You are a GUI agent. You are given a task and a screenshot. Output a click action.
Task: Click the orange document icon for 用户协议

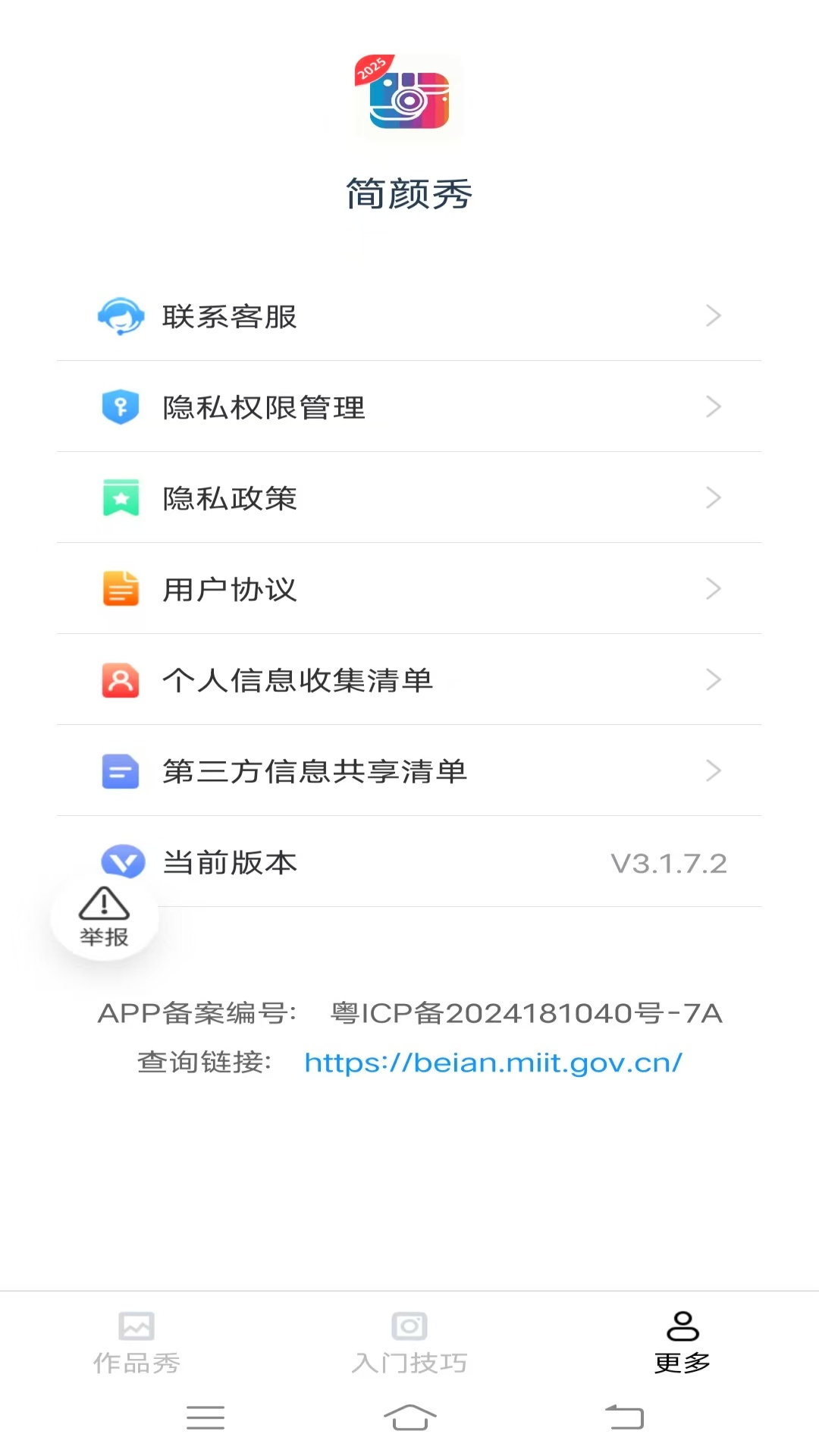(x=121, y=589)
